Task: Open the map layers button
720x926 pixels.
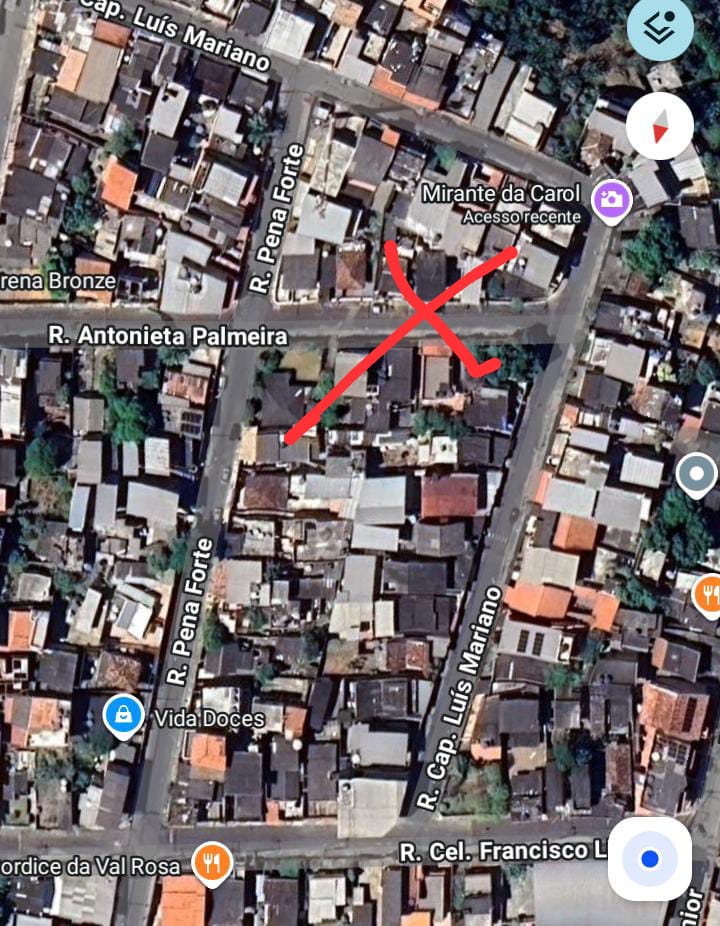Action: click(660, 27)
